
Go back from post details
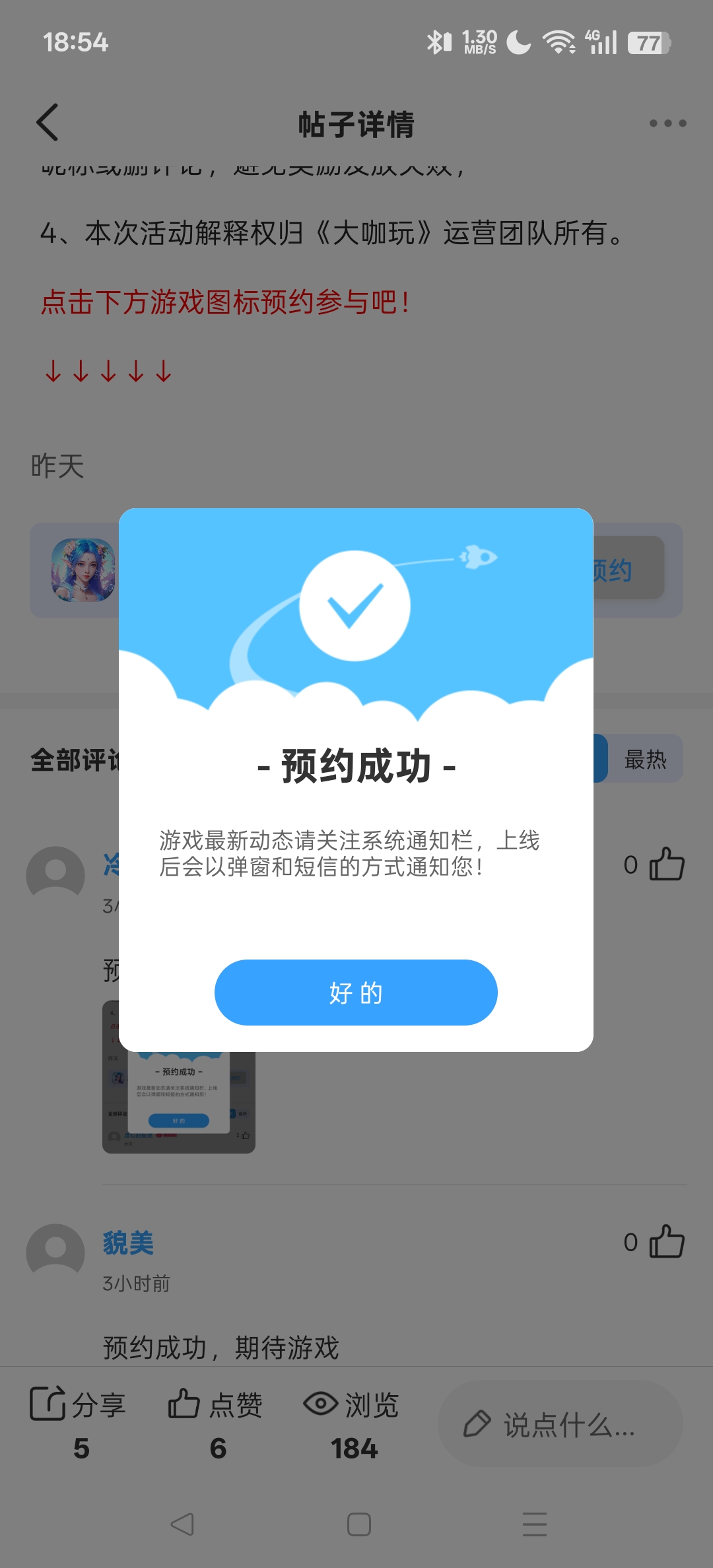(x=48, y=123)
